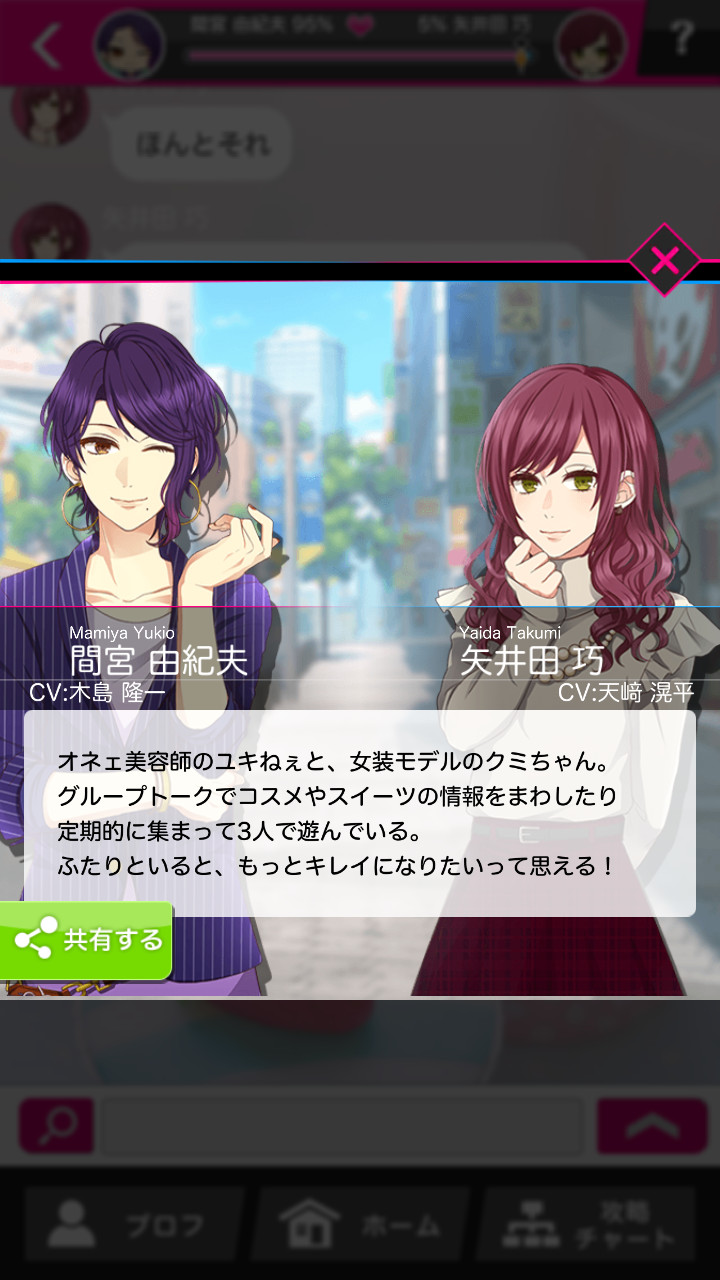Open the プロフ profile tab

click(130, 1225)
